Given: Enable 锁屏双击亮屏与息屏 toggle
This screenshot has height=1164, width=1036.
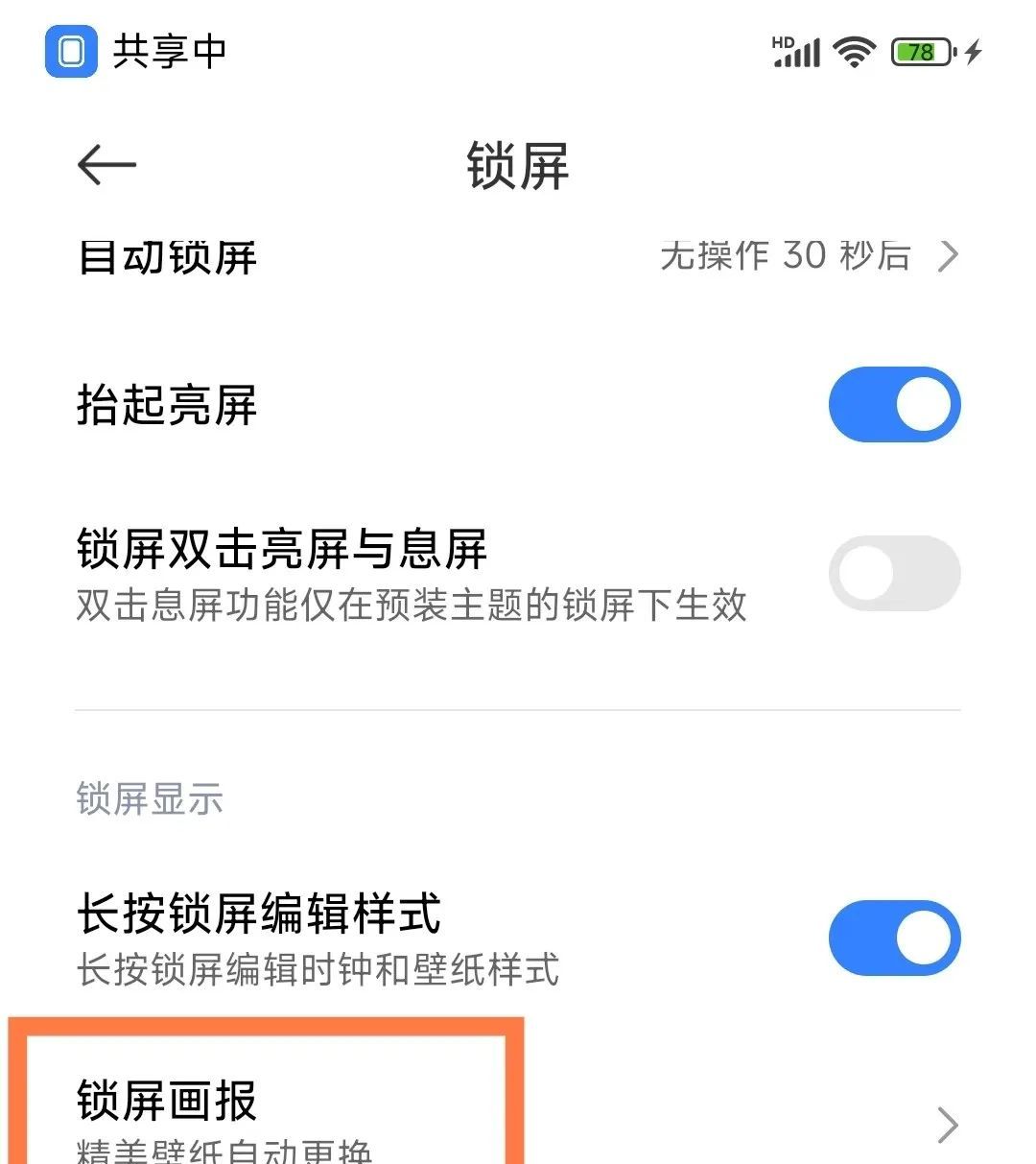Looking at the screenshot, I should 894,573.
